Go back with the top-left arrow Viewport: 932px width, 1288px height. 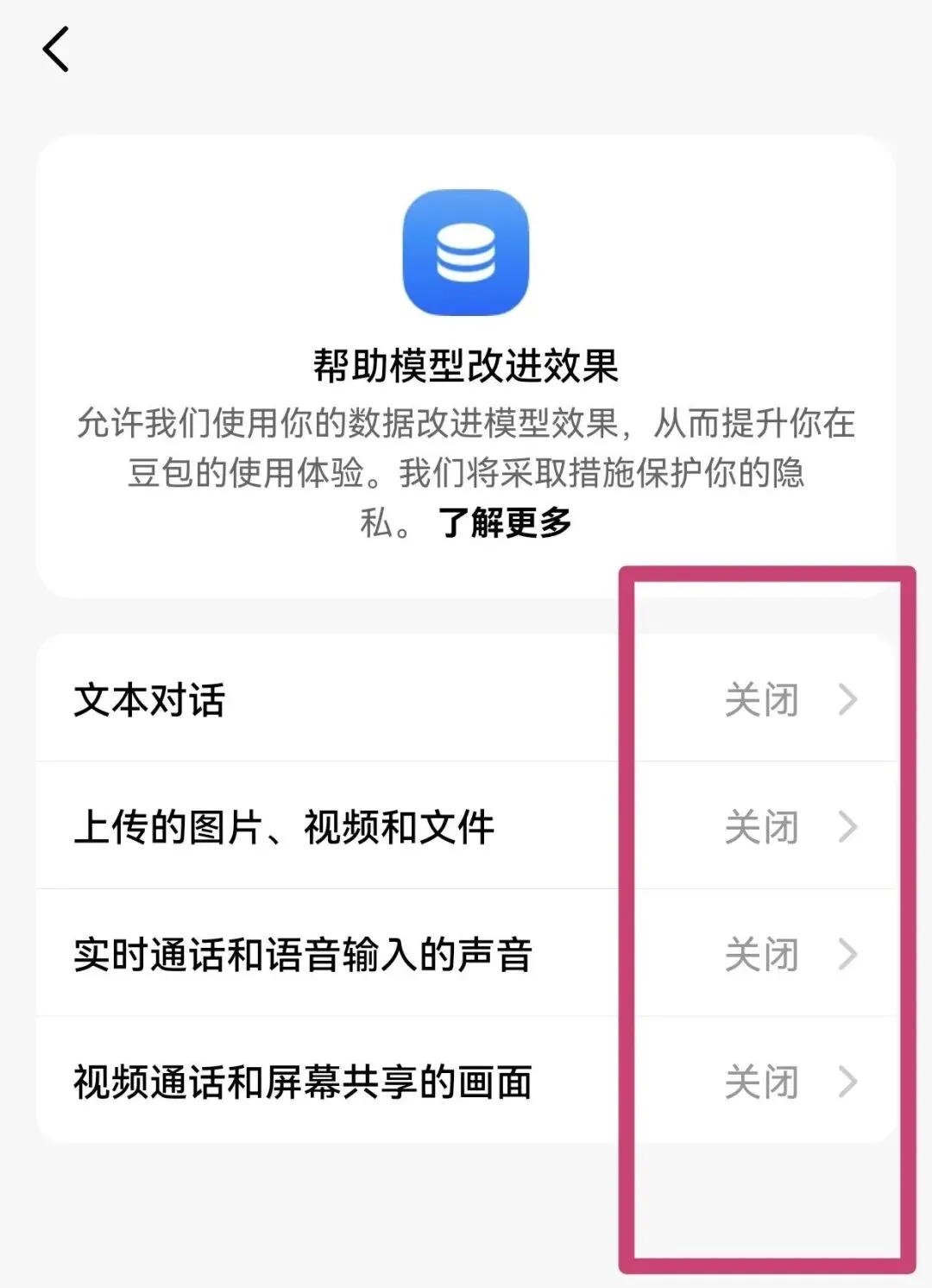pyautogui.click(x=56, y=49)
